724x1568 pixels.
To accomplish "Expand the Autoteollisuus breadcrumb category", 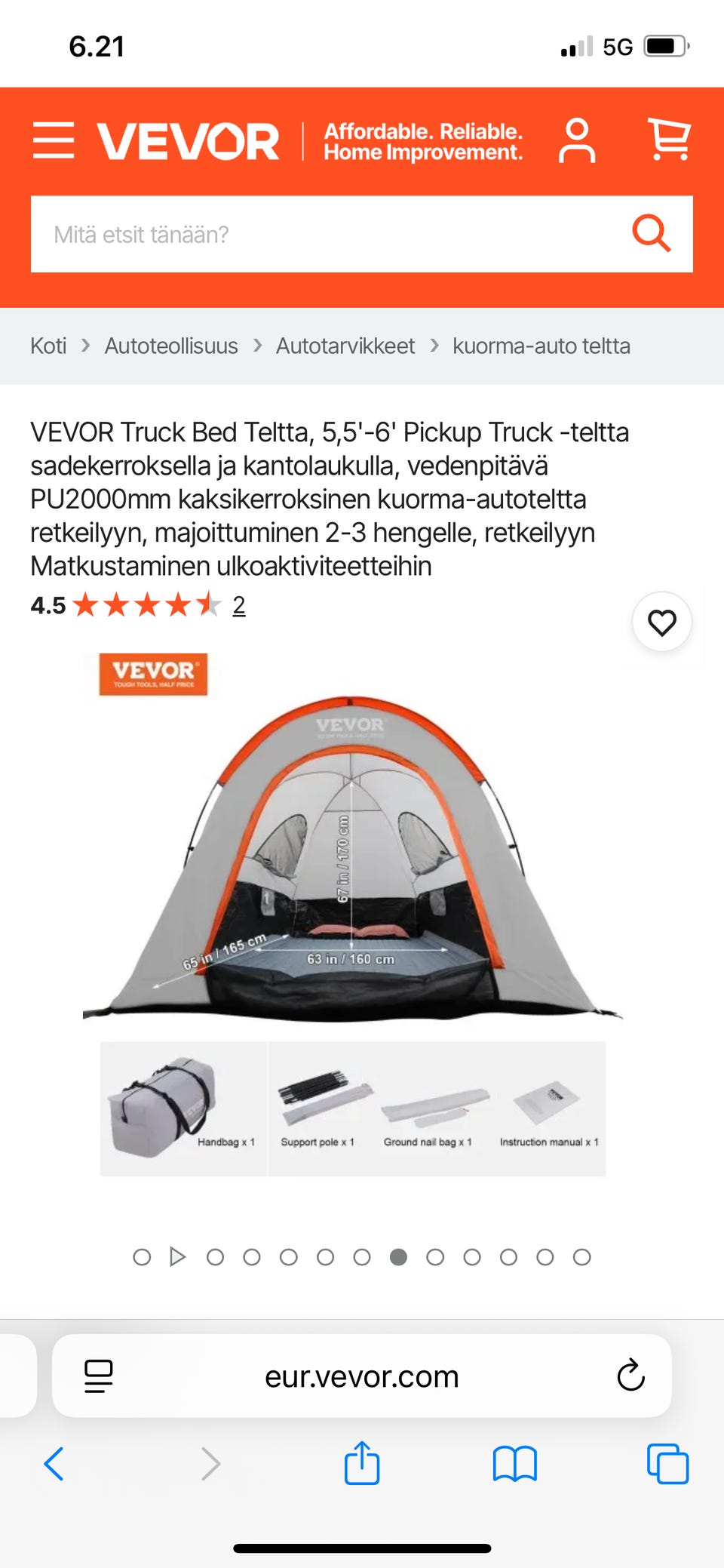I will coord(171,345).
